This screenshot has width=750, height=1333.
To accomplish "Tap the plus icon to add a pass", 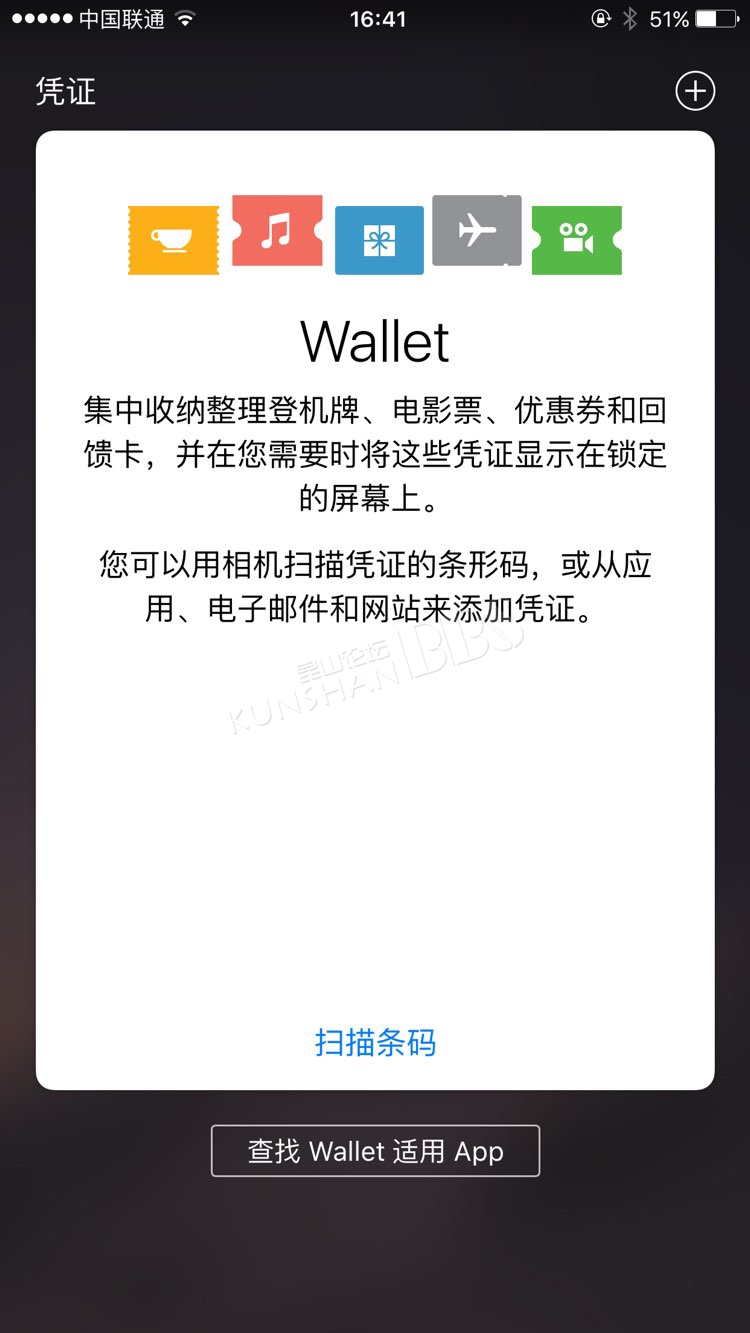I will pyautogui.click(x=695, y=91).
